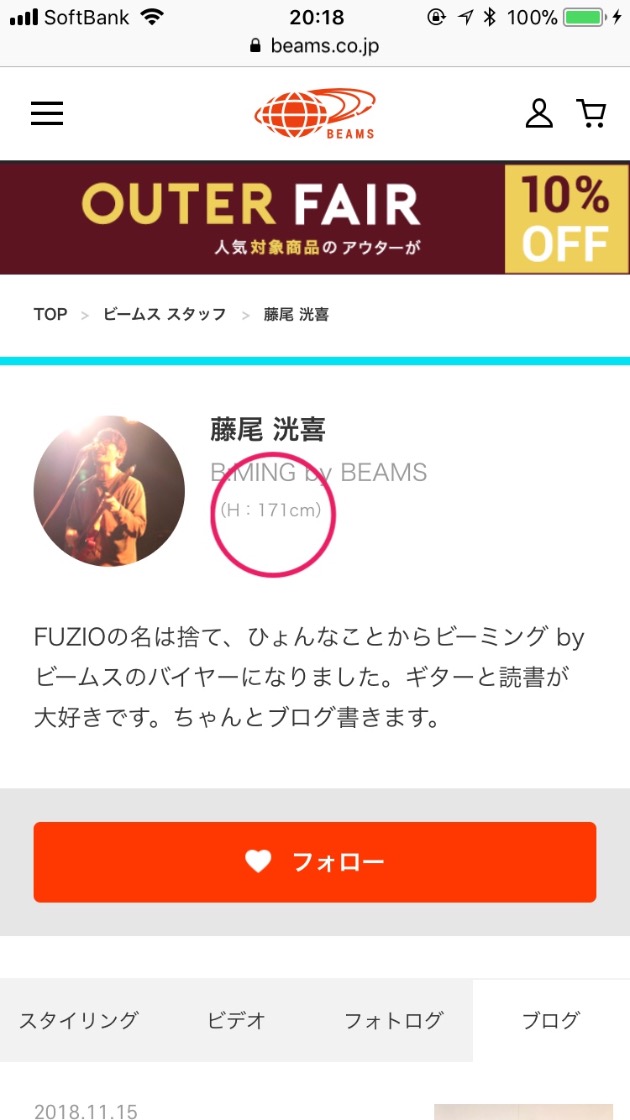Switch to the スタイリング tab
The height and width of the screenshot is (1120, 630).
[78, 1020]
